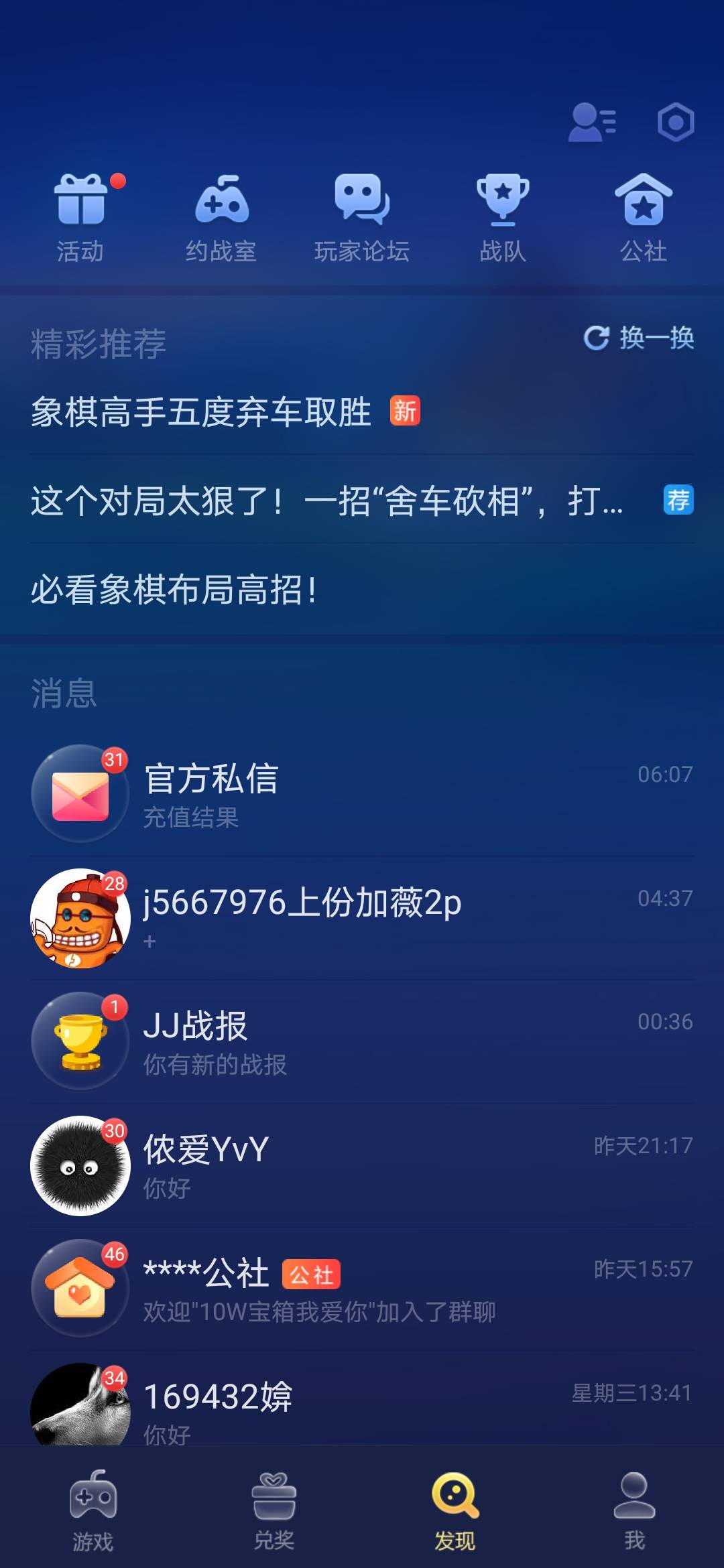
Task: Tap 换一换 to refresh recommendations
Action: [637, 340]
